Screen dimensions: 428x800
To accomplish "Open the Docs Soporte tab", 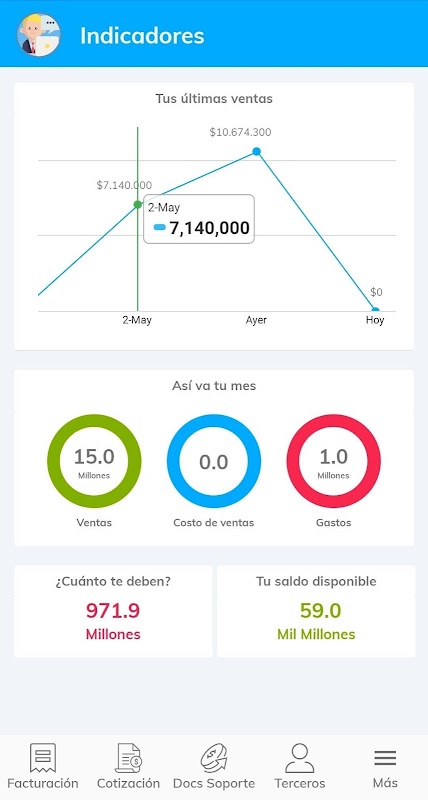I will (214, 766).
